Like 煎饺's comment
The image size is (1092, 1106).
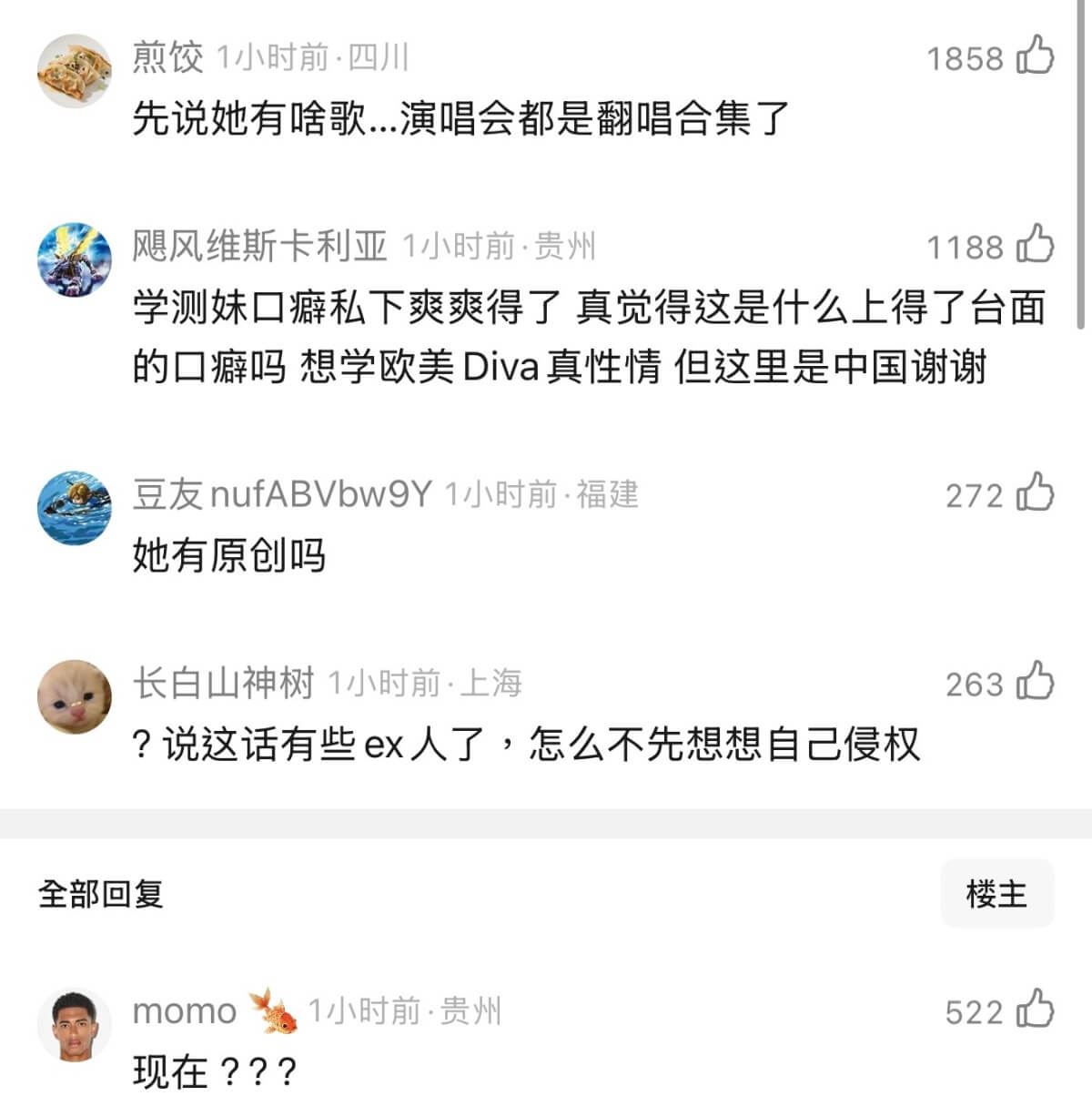tap(1035, 56)
